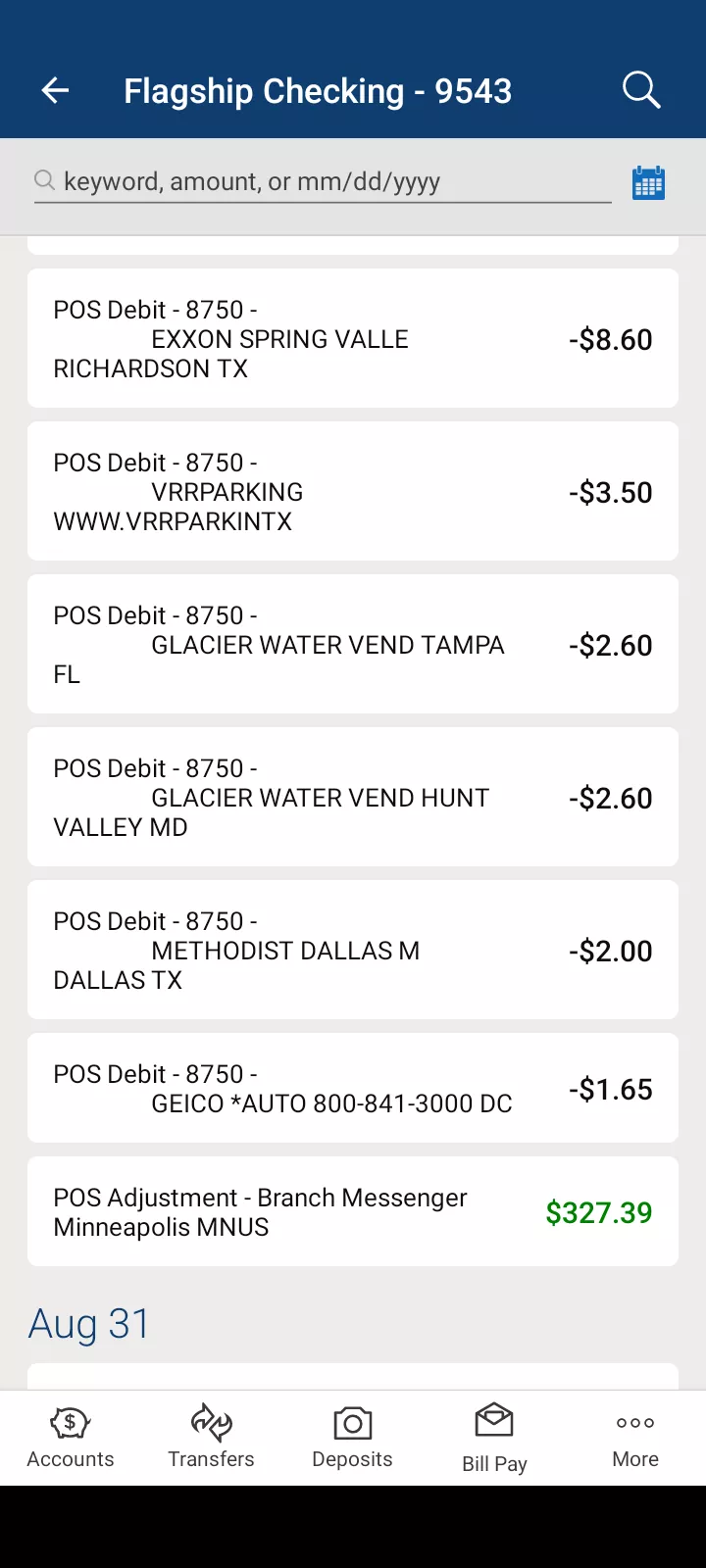Image resolution: width=706 pixels, height=1568 pixels.
Task: Open the calendar date picker
Action: [648, 183]
